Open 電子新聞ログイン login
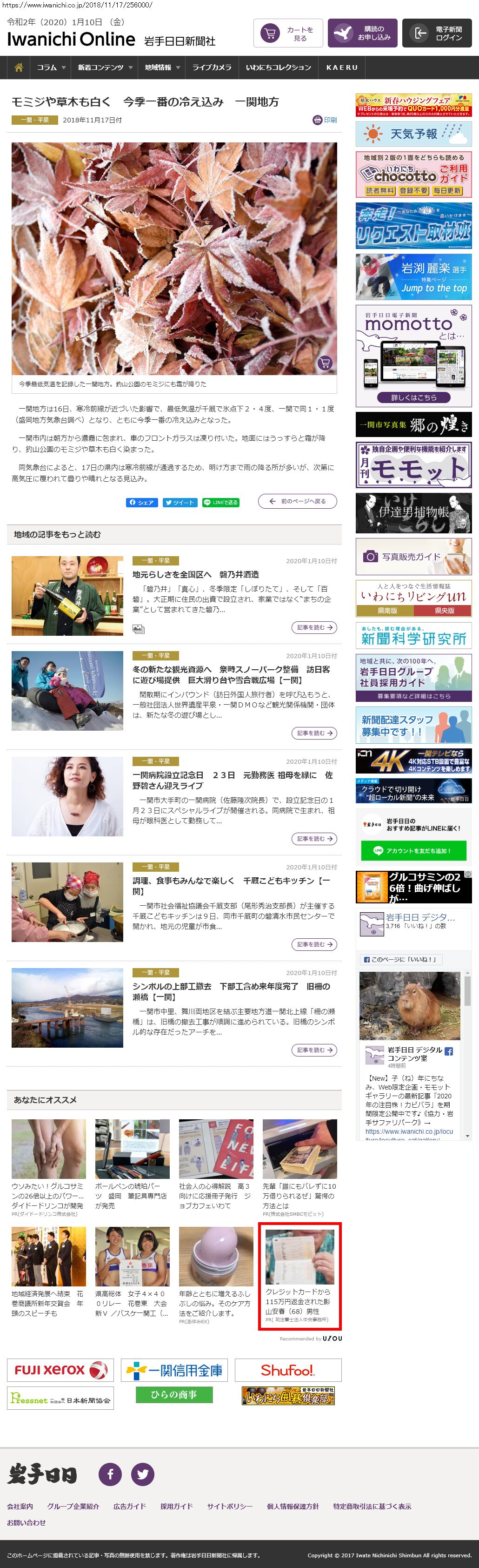The image size is (479, 1568). (x=437, y=33)
